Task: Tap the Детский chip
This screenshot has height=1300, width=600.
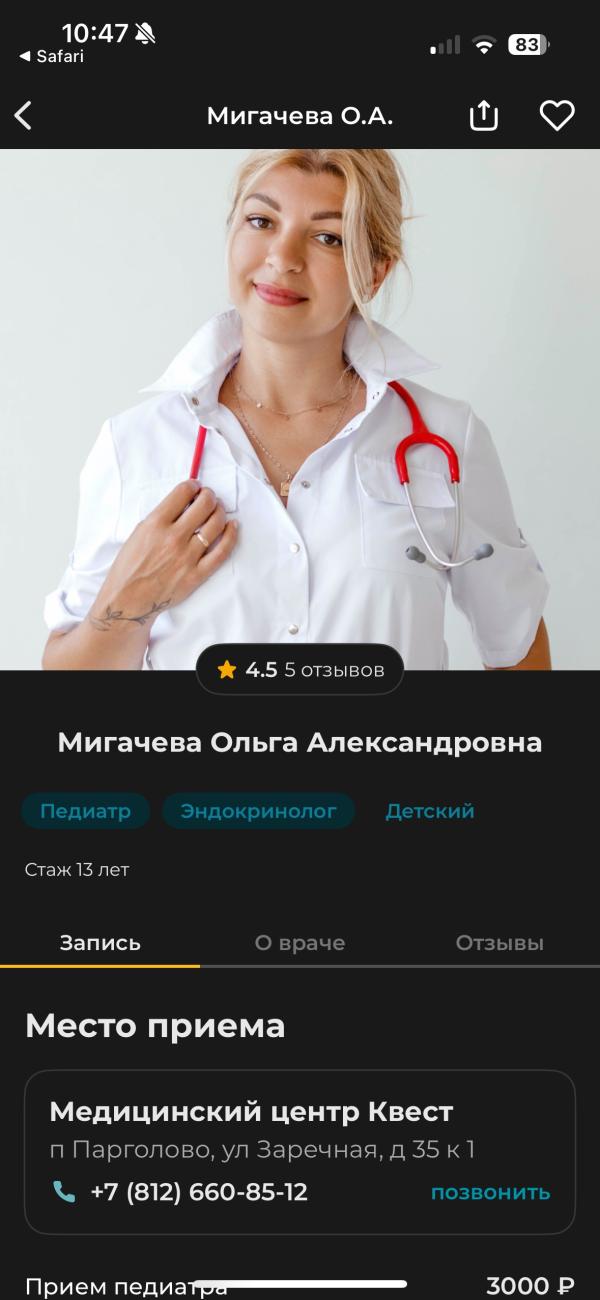Action: 430,811
